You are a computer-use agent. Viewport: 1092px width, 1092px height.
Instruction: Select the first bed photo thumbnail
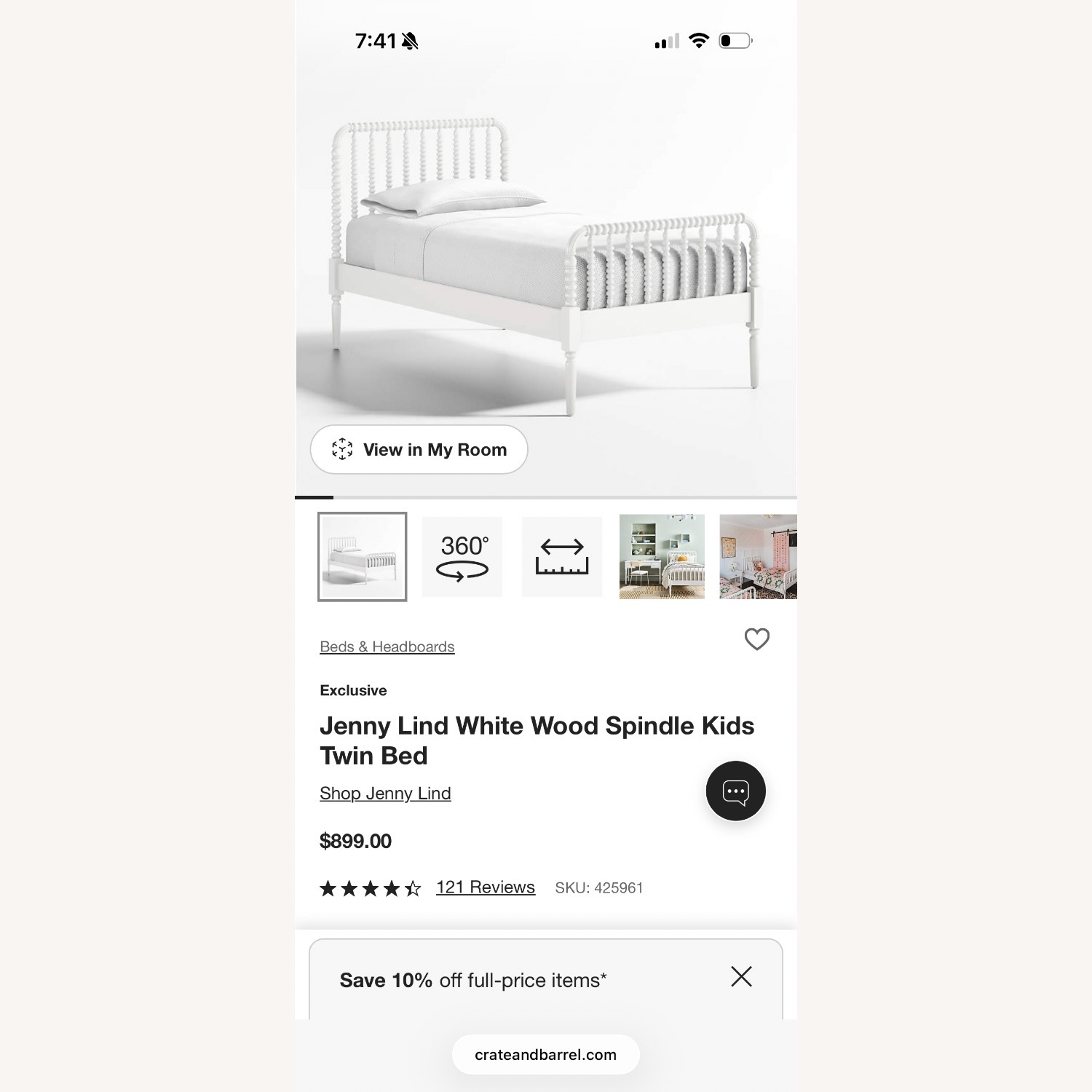coord(362,557)
